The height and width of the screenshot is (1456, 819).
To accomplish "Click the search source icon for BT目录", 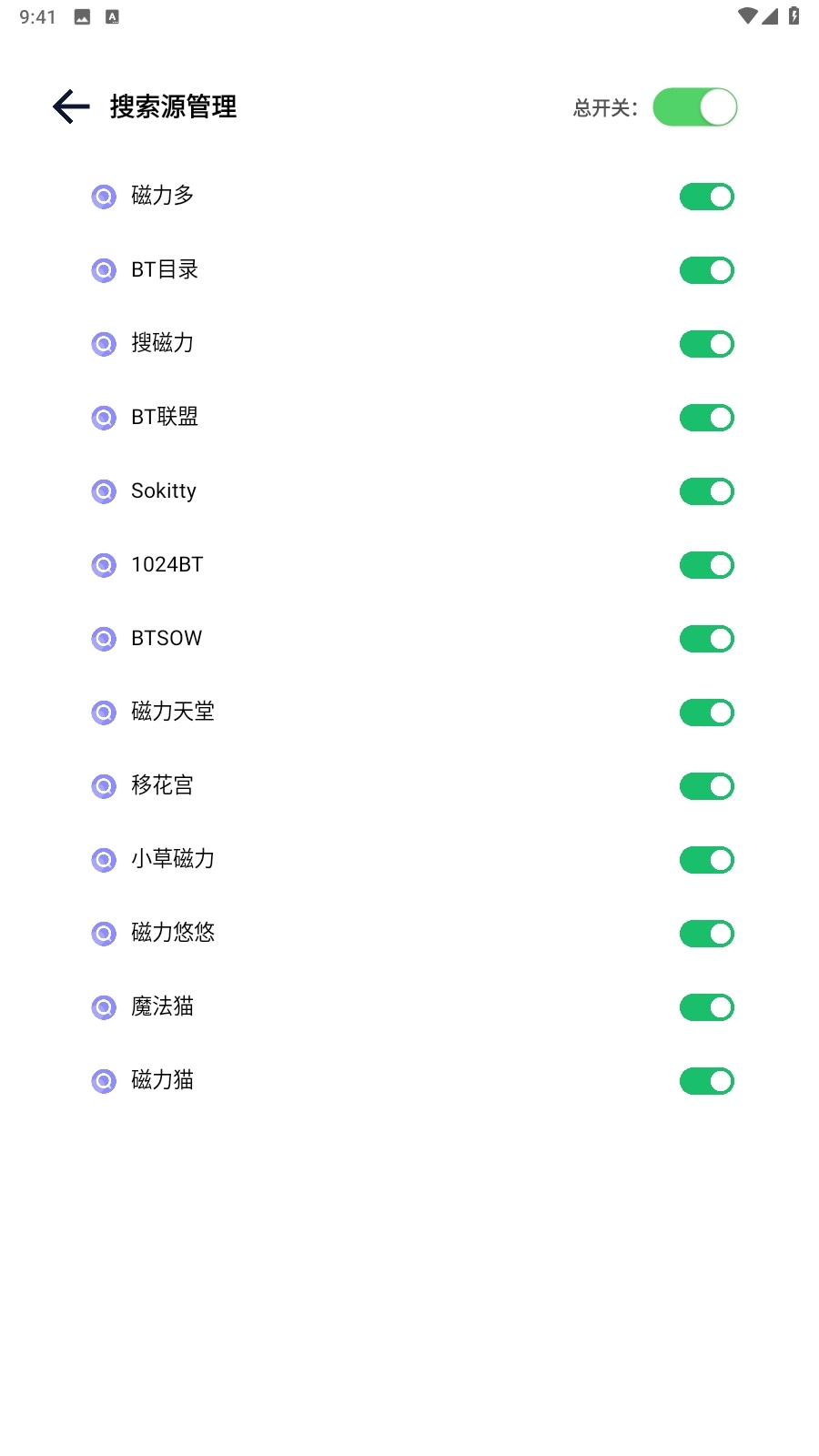I will [x=103, y=270].
